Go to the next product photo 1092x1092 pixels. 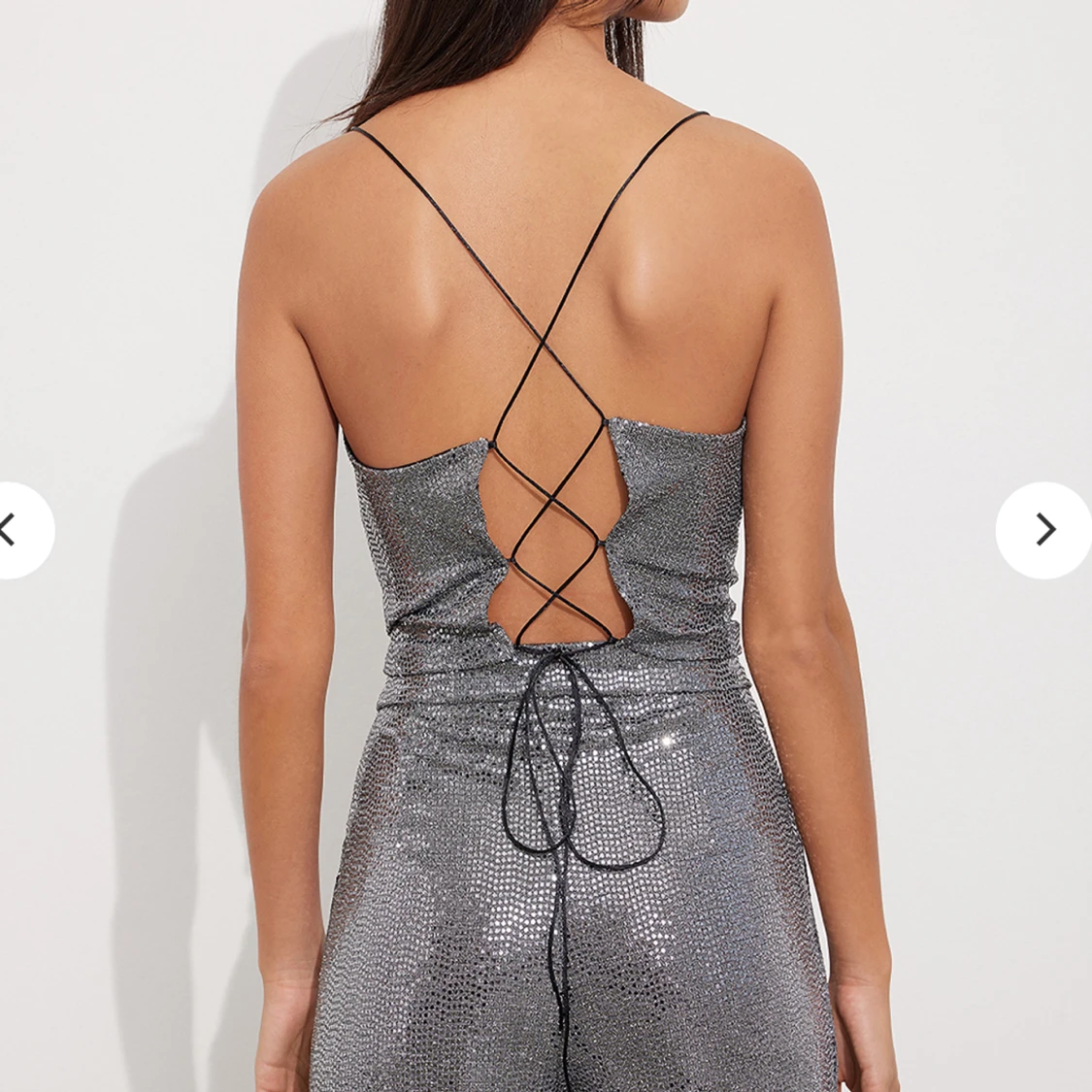(1044, 530)
